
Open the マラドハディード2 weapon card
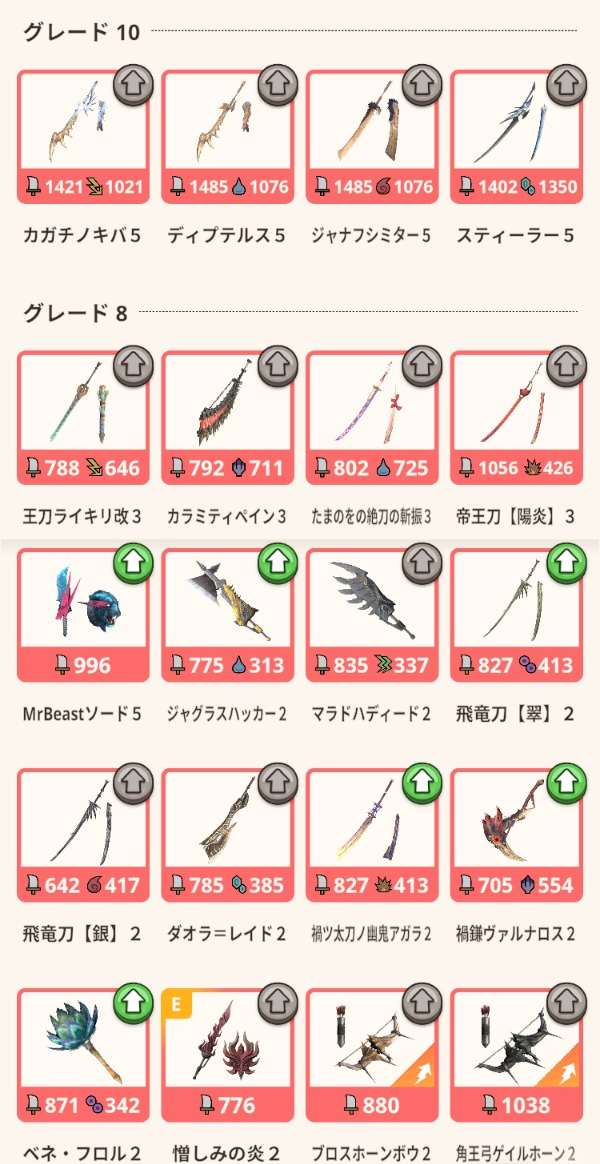point(371,614)
